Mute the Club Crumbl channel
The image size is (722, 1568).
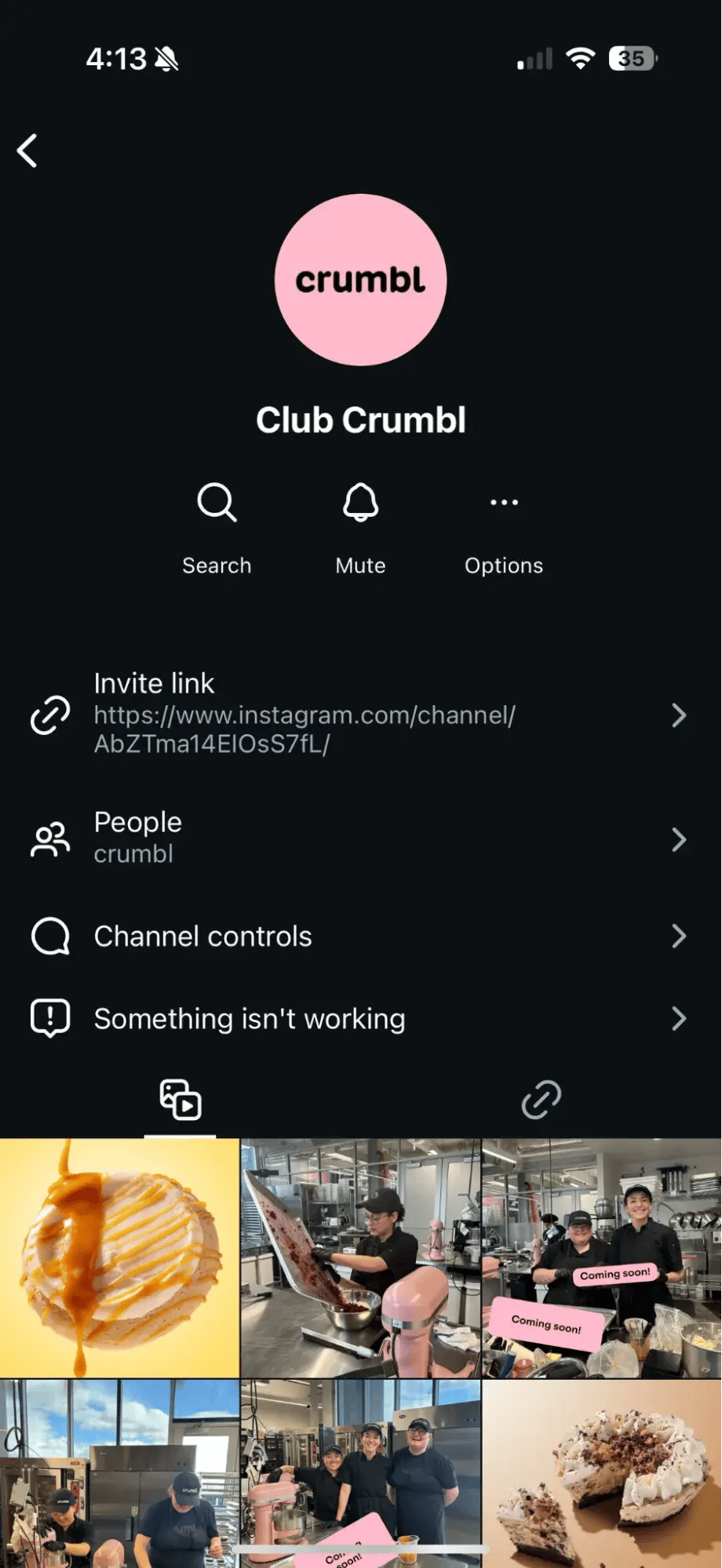pos(360,526)
